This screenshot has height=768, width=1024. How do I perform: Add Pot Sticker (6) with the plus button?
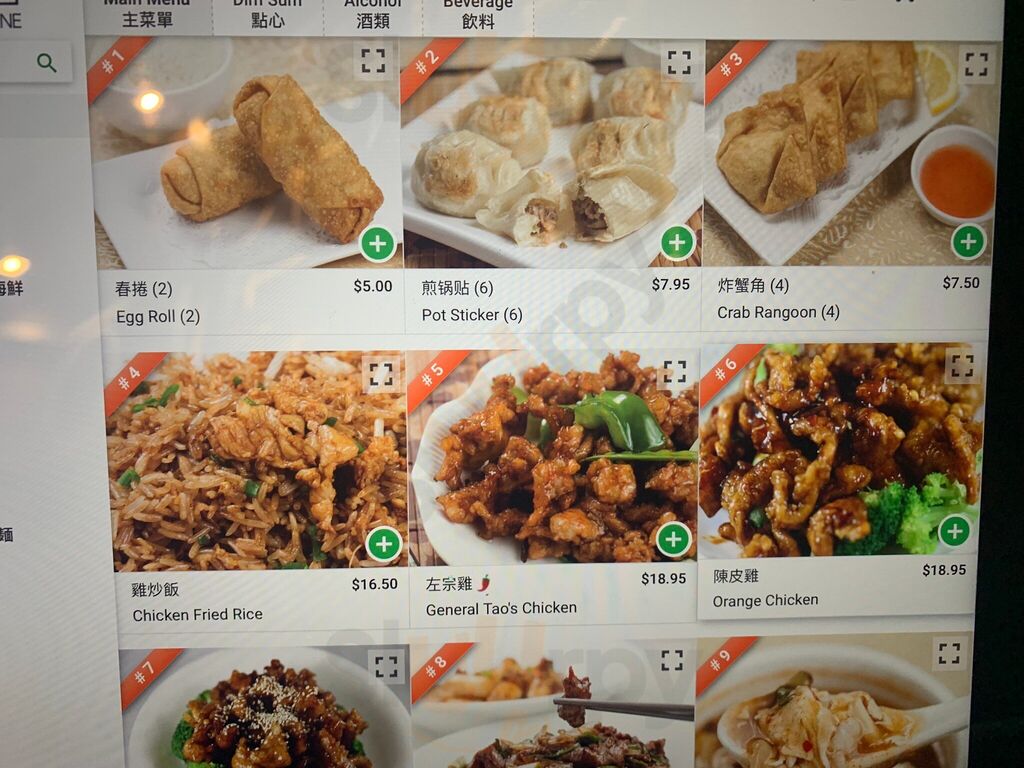click(x=677, y=242)
